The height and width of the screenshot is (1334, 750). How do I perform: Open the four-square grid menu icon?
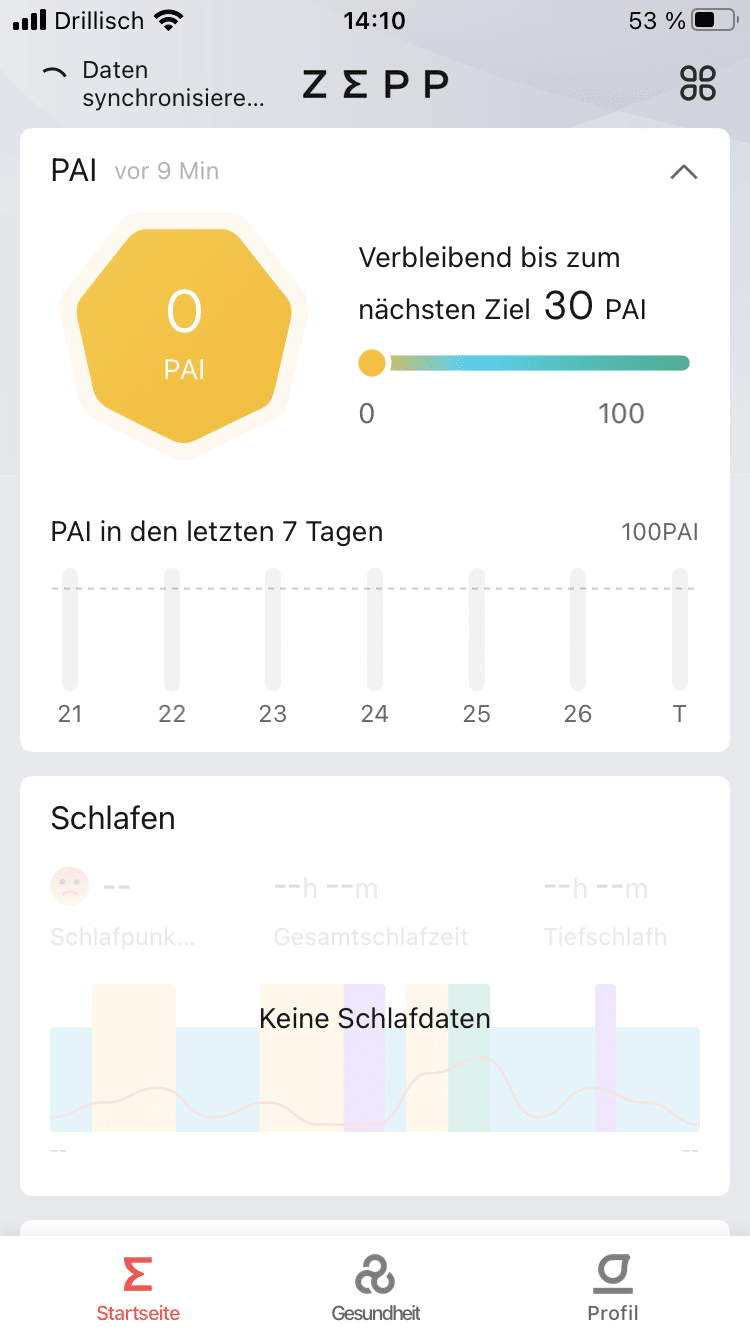tap(697, 84)
